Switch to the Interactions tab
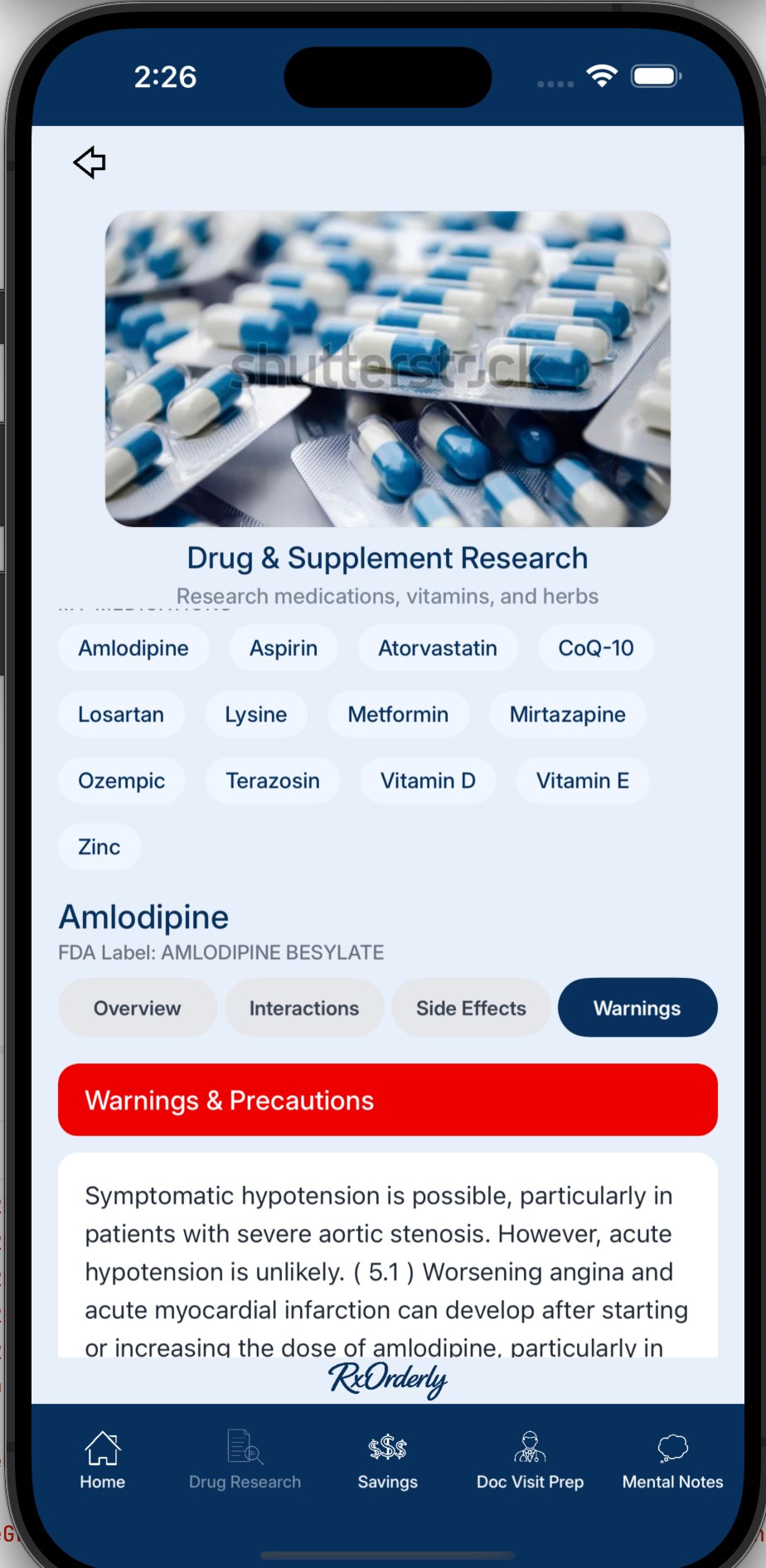 pyautogui.click(x=303, y=1008)
